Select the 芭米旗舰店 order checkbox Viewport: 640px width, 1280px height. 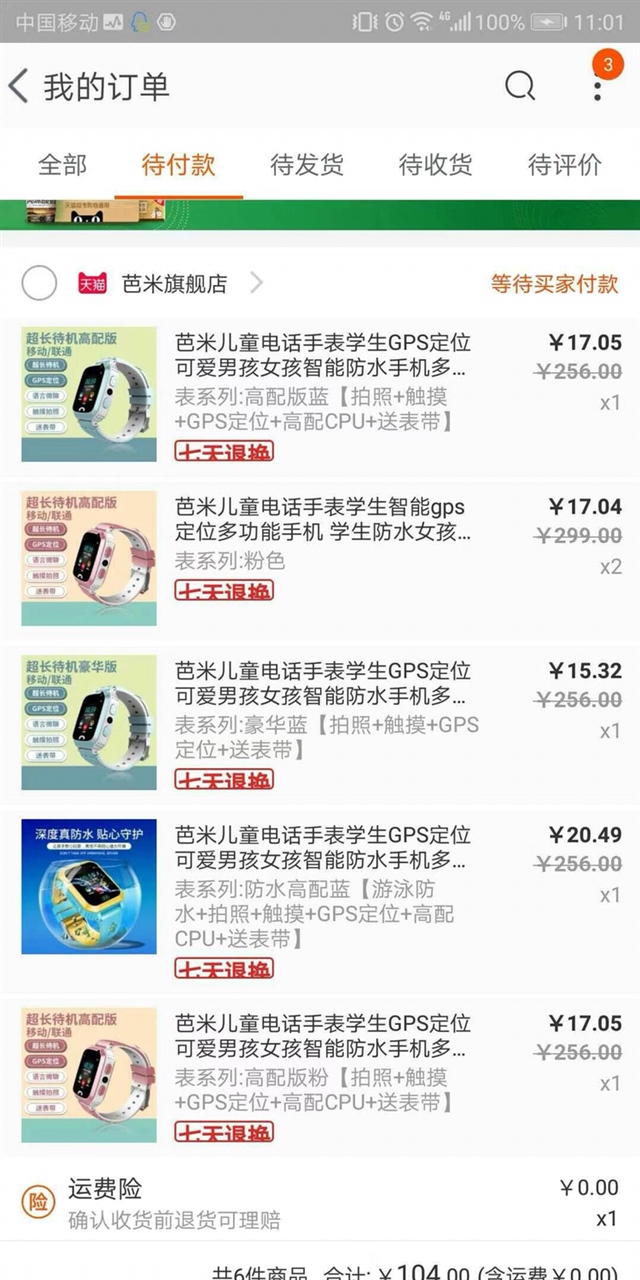tap(39, 284)
